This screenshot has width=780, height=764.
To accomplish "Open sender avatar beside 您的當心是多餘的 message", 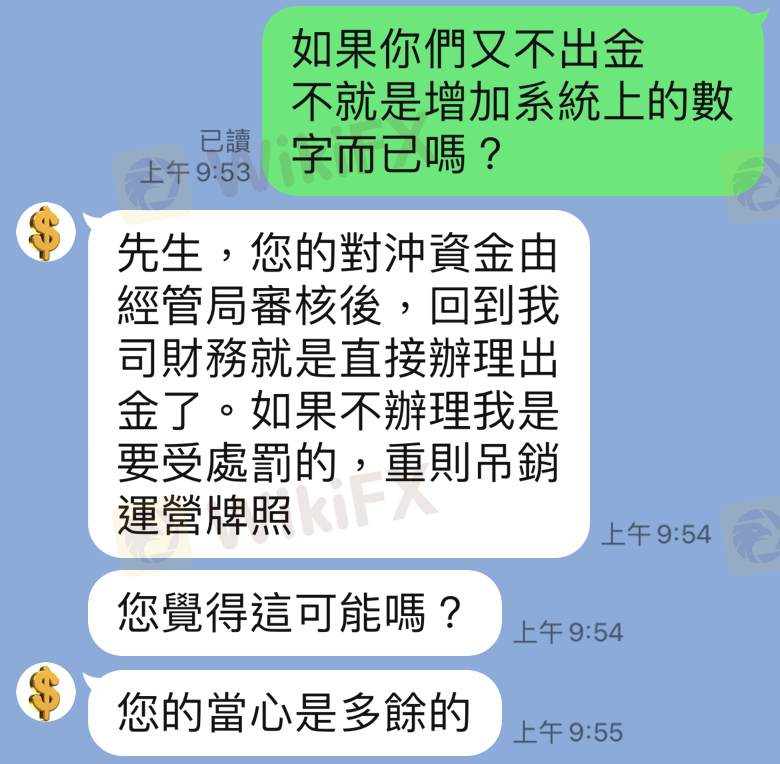I will click(45, 691).
